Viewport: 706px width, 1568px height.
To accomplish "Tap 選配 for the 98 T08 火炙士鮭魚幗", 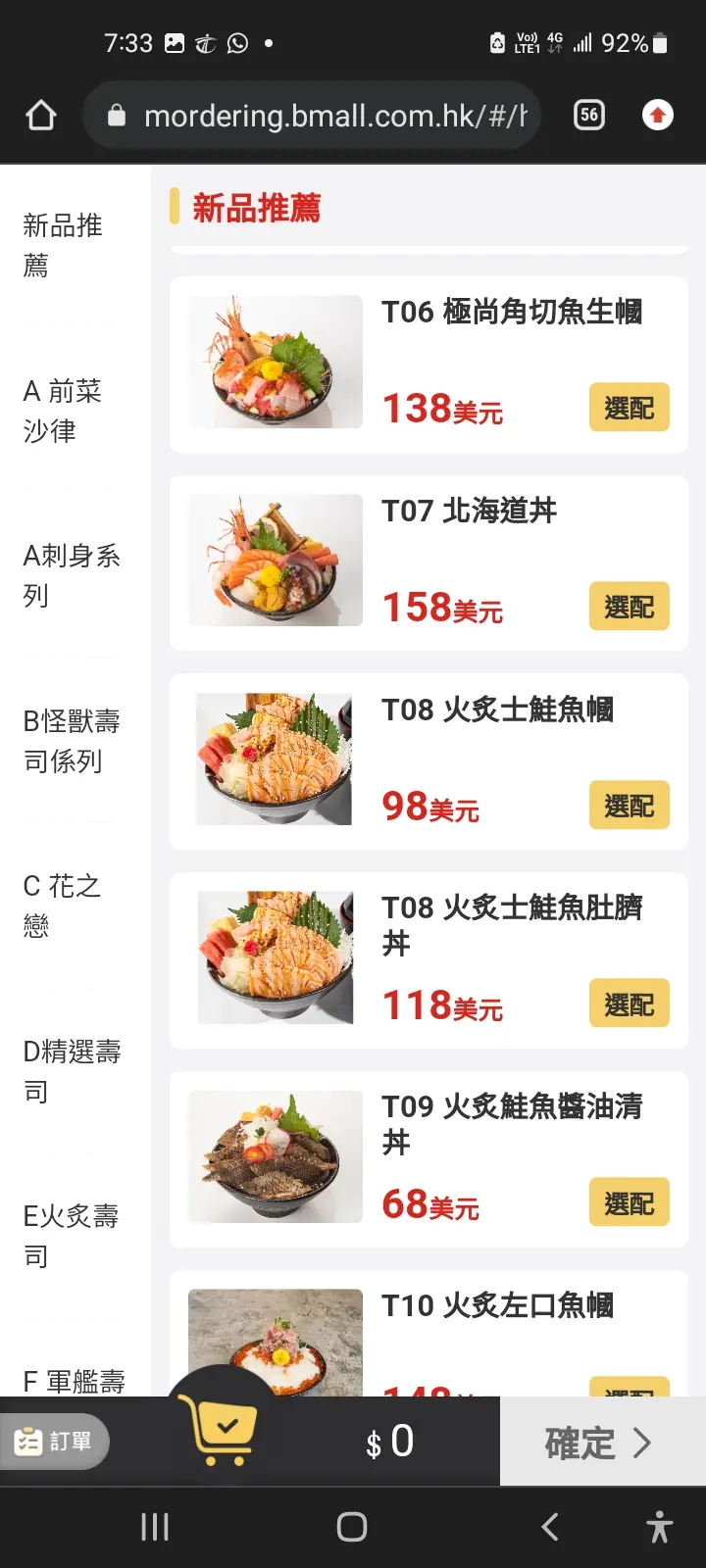I will [x=629, y=806].
